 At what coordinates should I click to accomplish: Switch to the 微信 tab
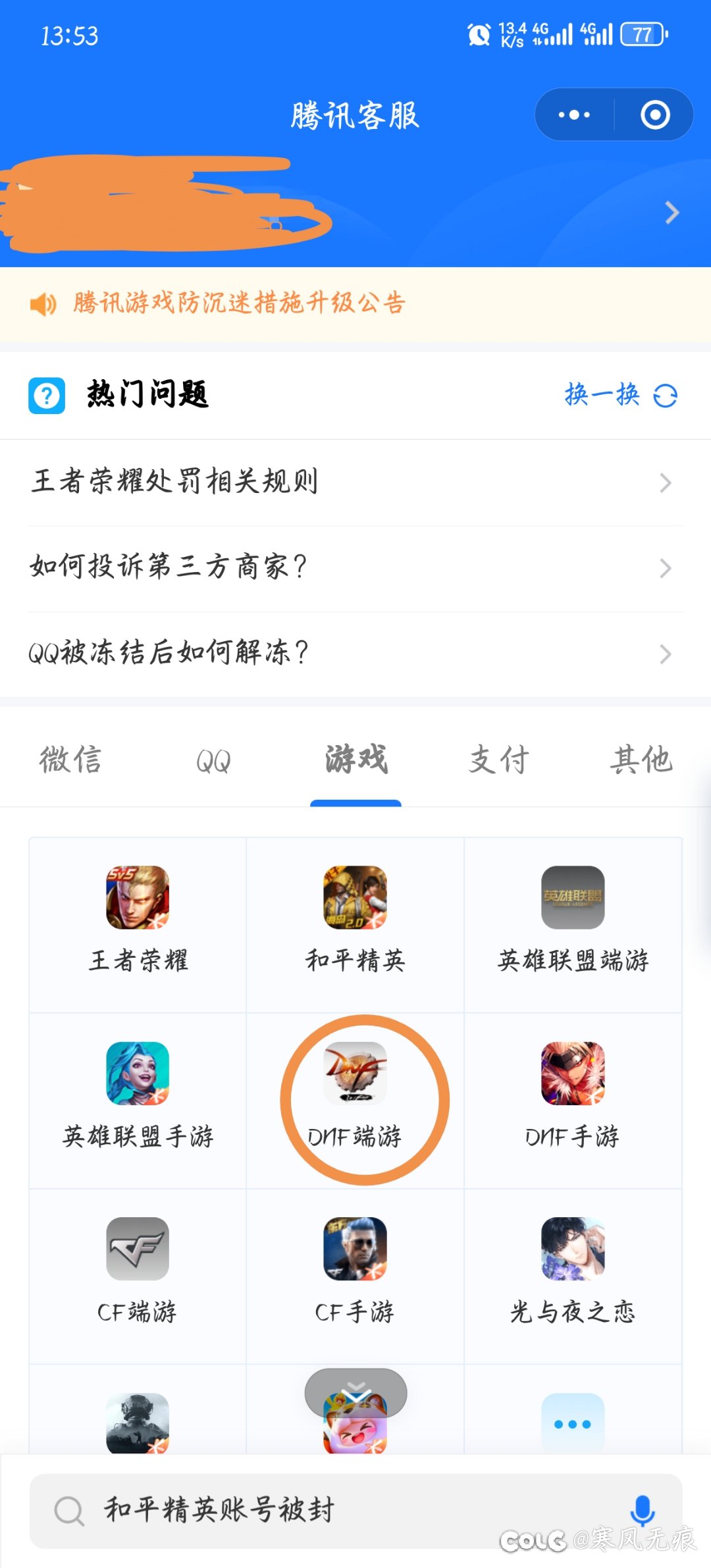(x=70, y=760)
